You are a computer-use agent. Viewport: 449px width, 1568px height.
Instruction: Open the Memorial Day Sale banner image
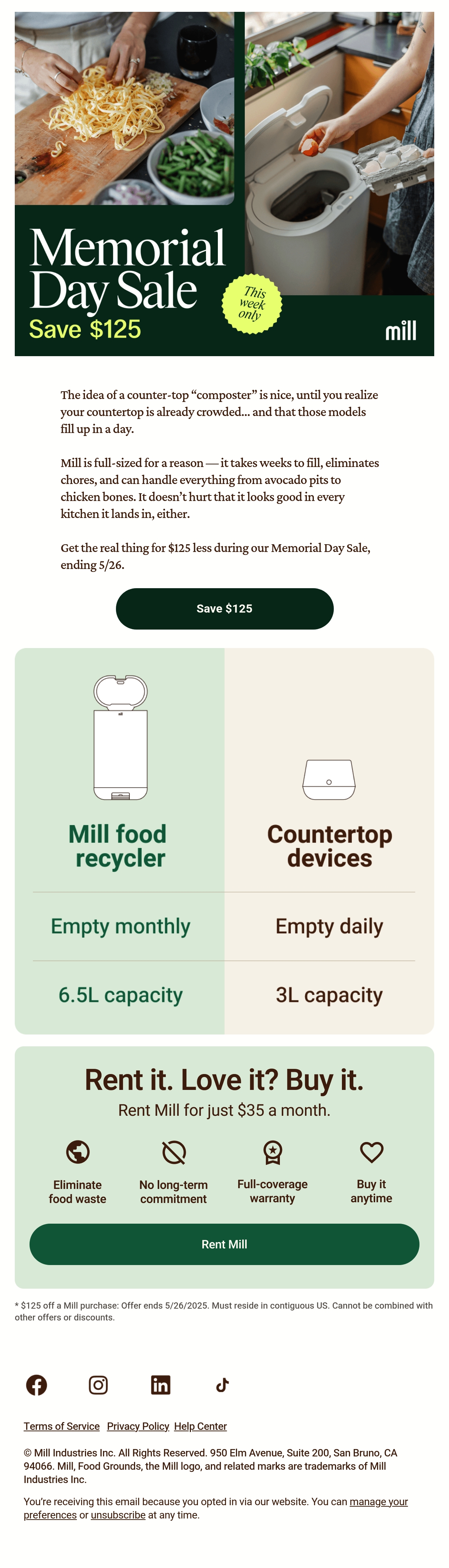pyautogui.click(x=224, y=184)
